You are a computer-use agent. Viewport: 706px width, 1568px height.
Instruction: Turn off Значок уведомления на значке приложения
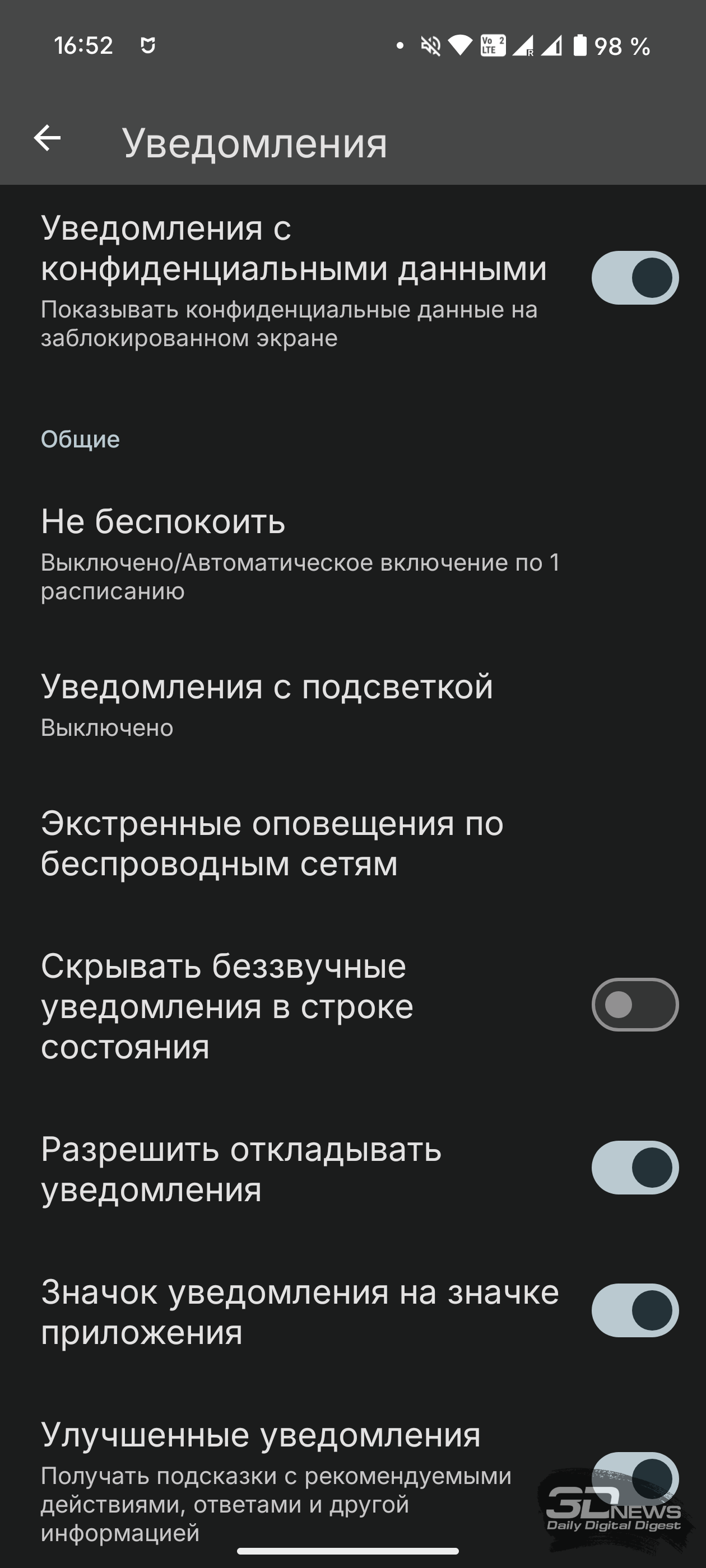click(635, 1310)
